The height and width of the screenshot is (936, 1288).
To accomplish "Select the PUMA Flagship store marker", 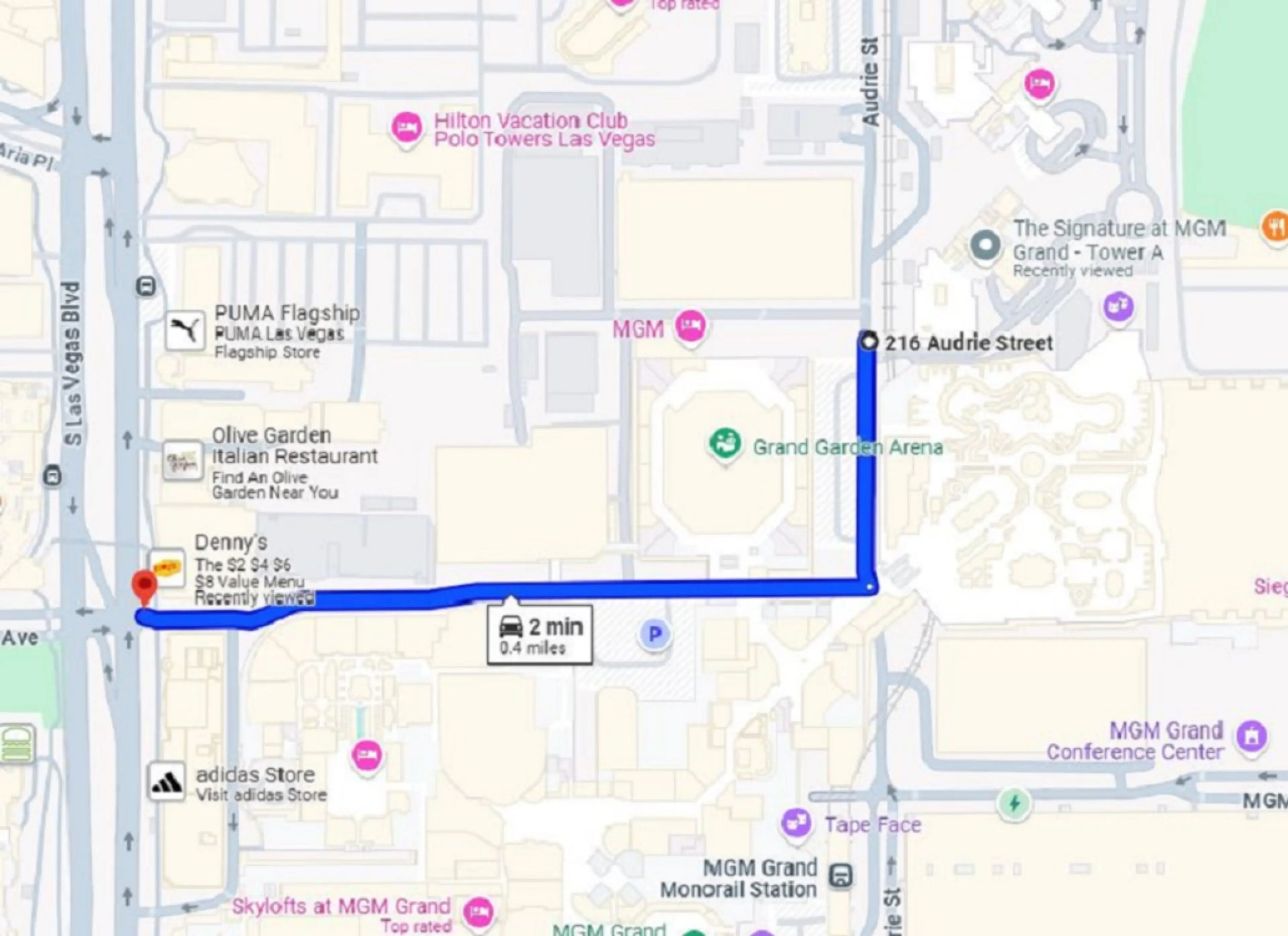I will (x=184, y=329).
